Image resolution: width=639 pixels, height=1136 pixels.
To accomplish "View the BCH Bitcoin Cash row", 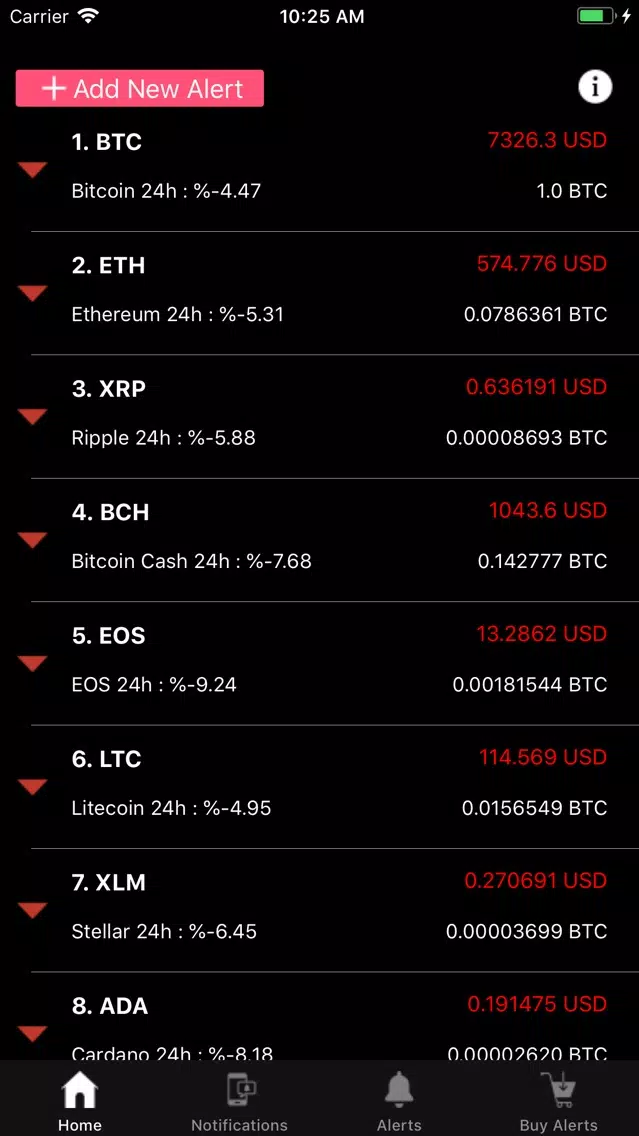I will [320, 540].
